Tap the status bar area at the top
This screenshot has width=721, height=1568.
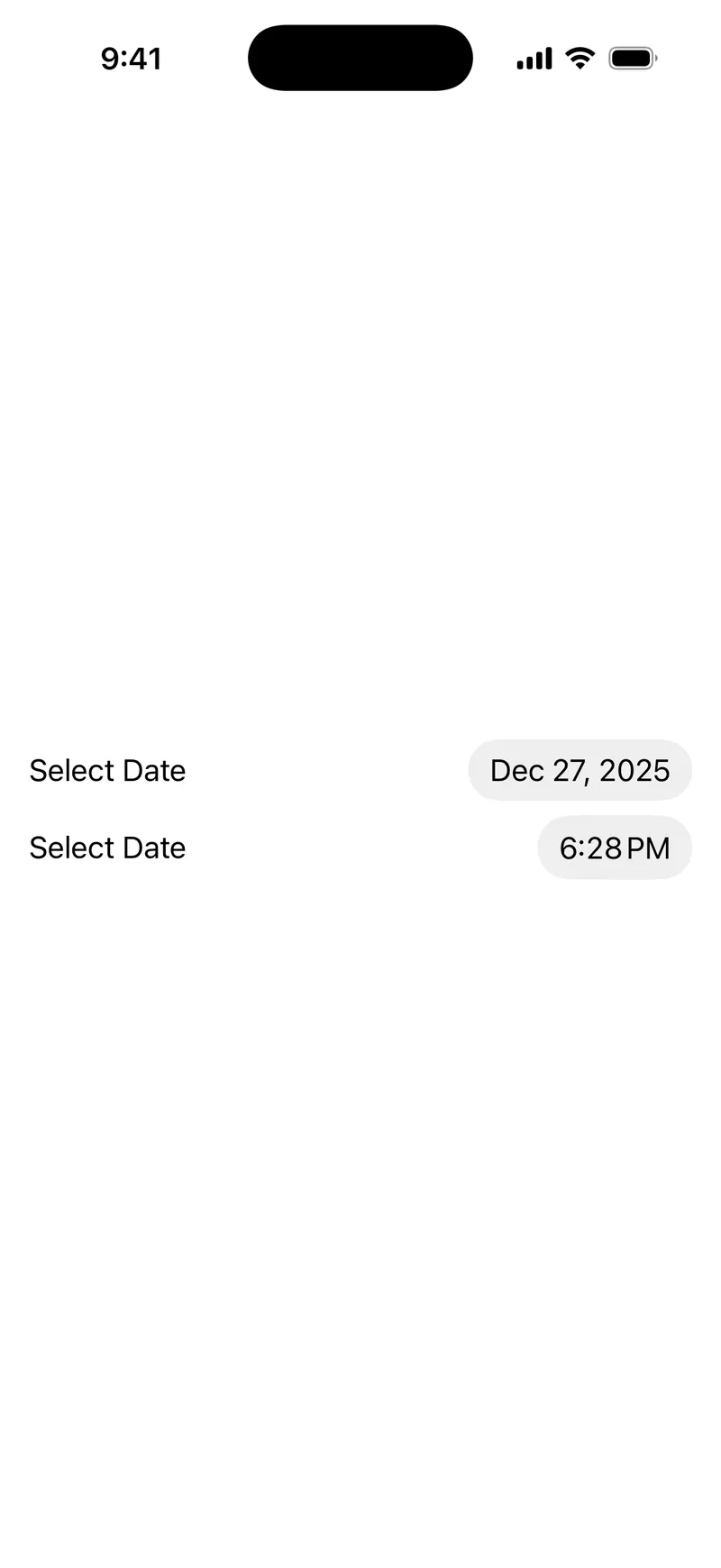[360, 58]
